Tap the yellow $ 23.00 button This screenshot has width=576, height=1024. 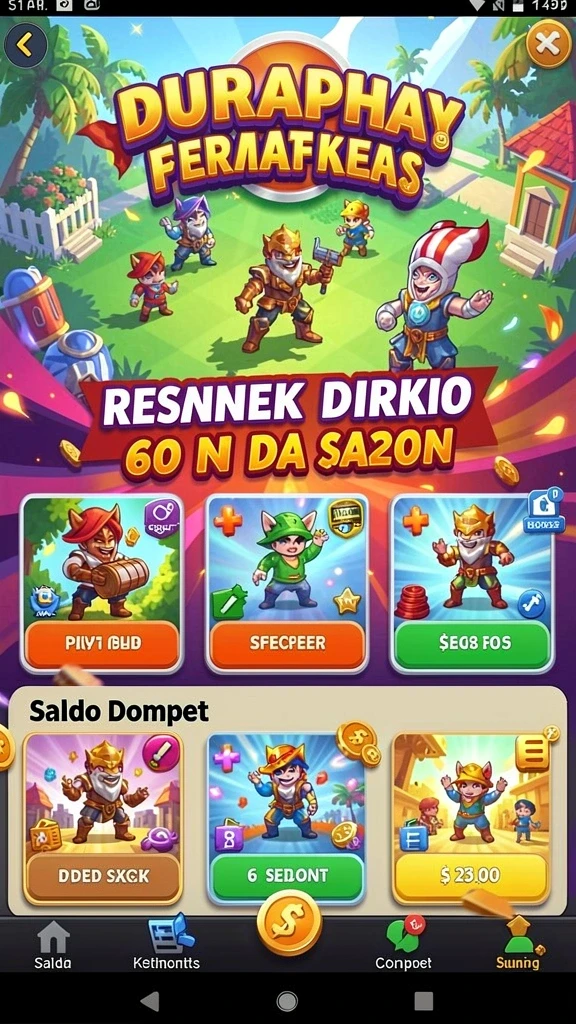470,875
